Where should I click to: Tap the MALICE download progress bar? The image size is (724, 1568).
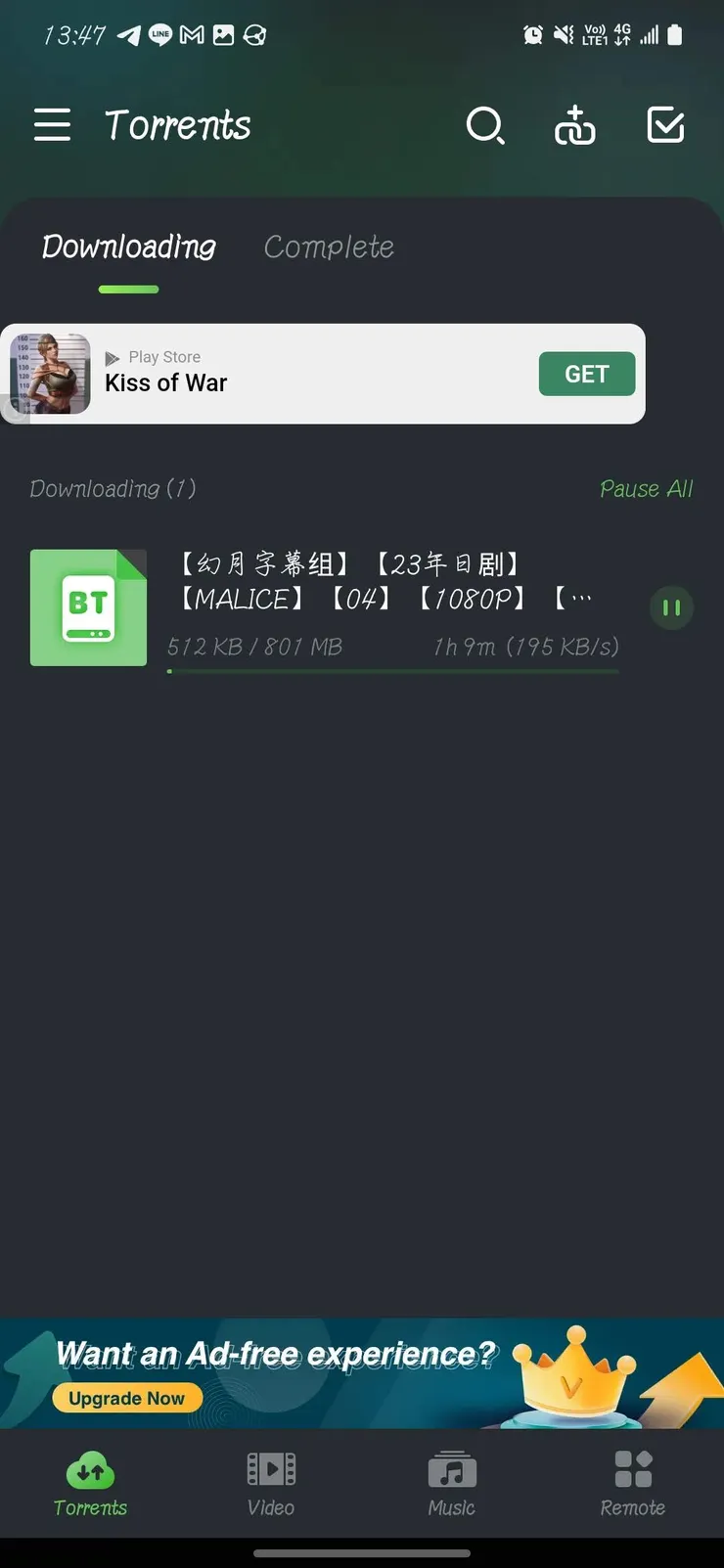(391, 671)
